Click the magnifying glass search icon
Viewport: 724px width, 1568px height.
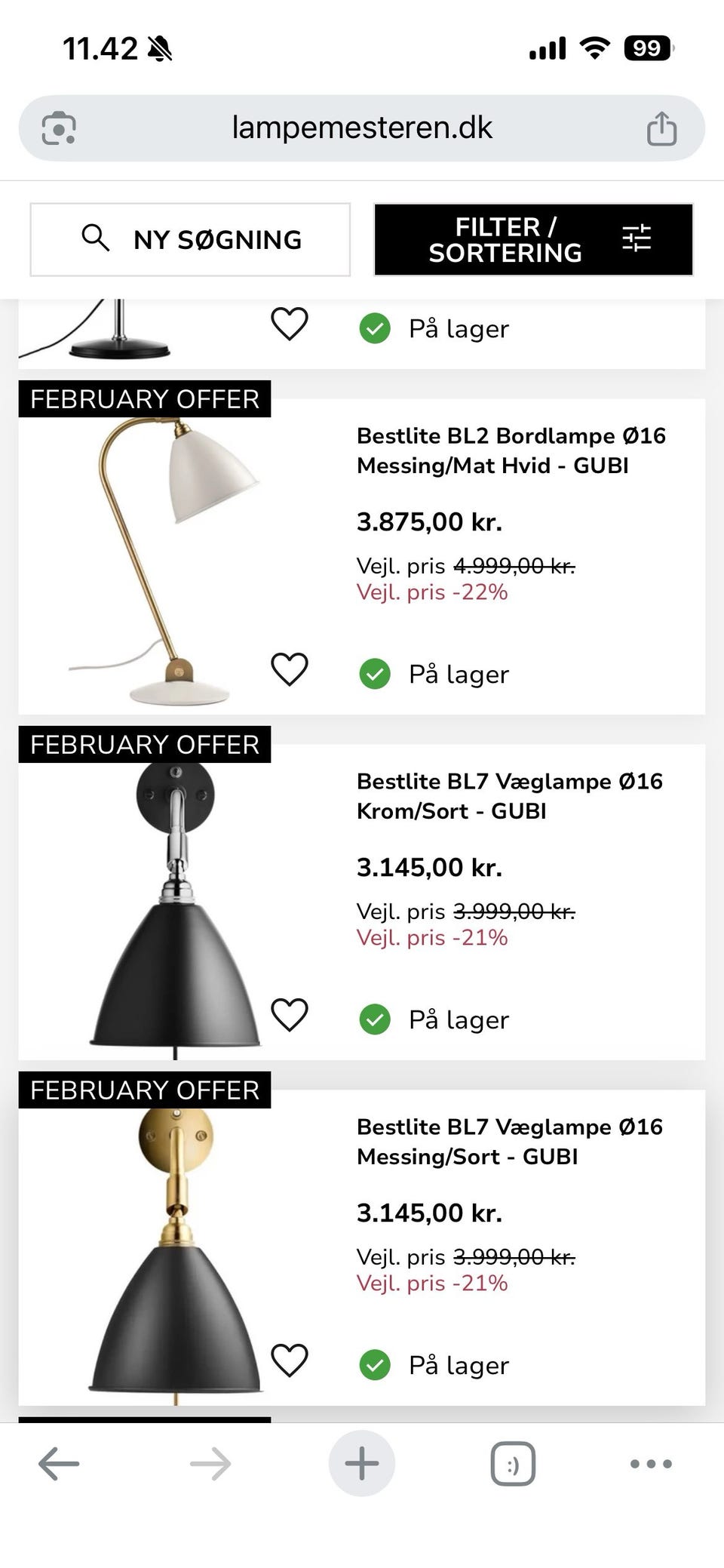[x=96, y=238]
